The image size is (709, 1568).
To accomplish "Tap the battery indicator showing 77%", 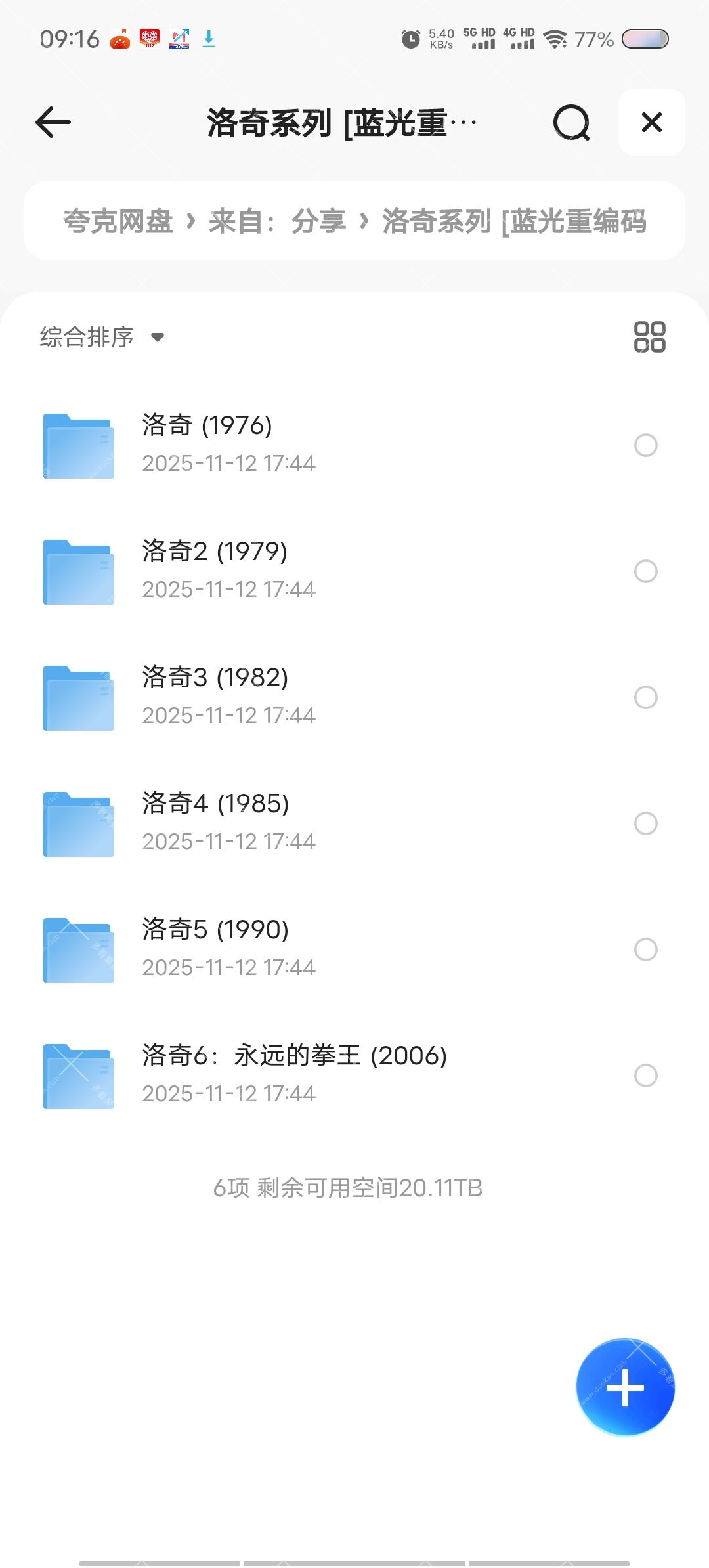I will coord(596,39).
